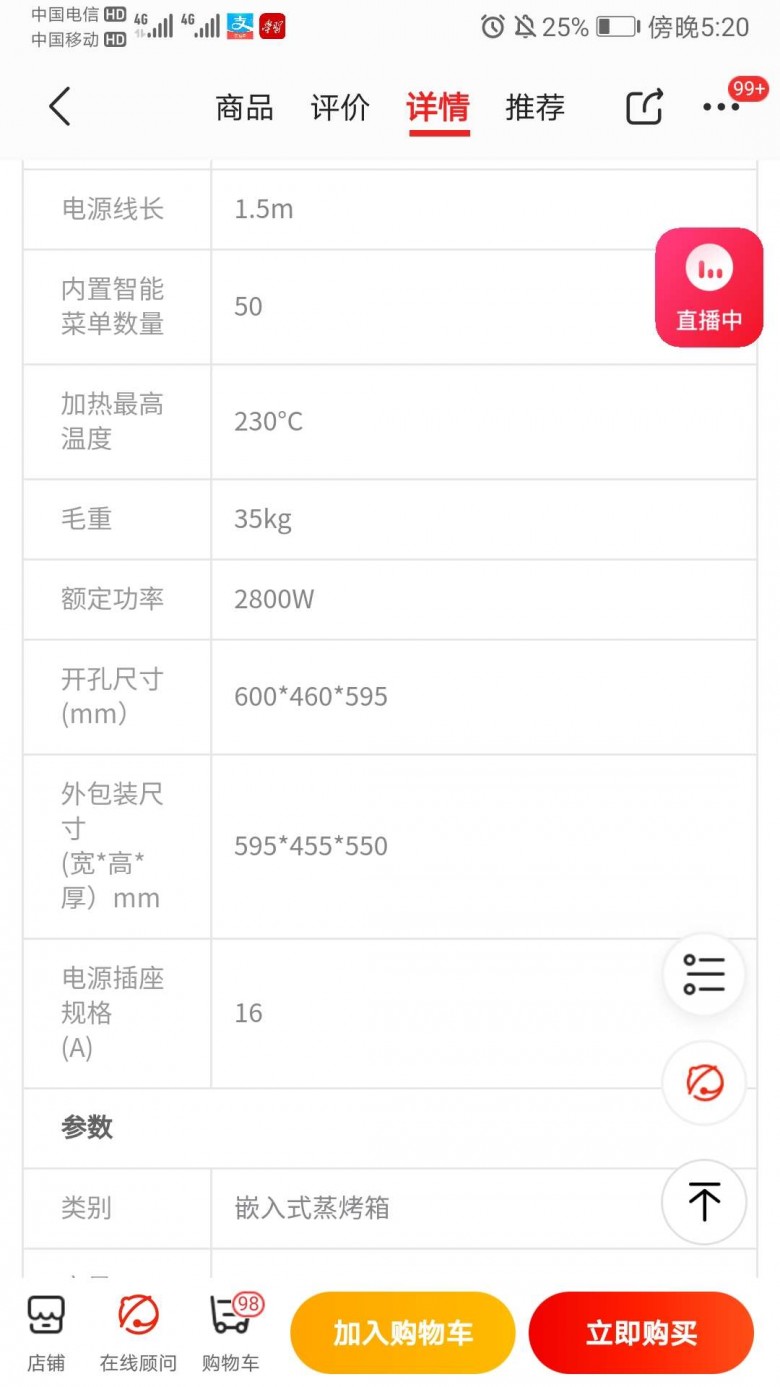Open the 直播中 live stream
Image resolution: width=780 pixels, height=1387 pixels.
pos(709,287)
